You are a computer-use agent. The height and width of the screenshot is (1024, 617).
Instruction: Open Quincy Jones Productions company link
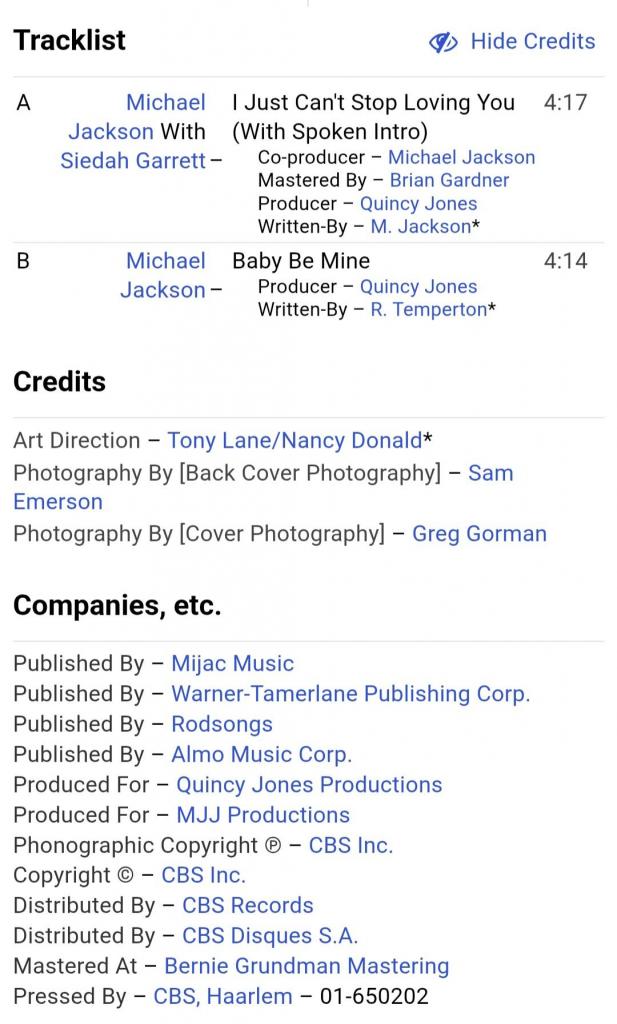309,784
